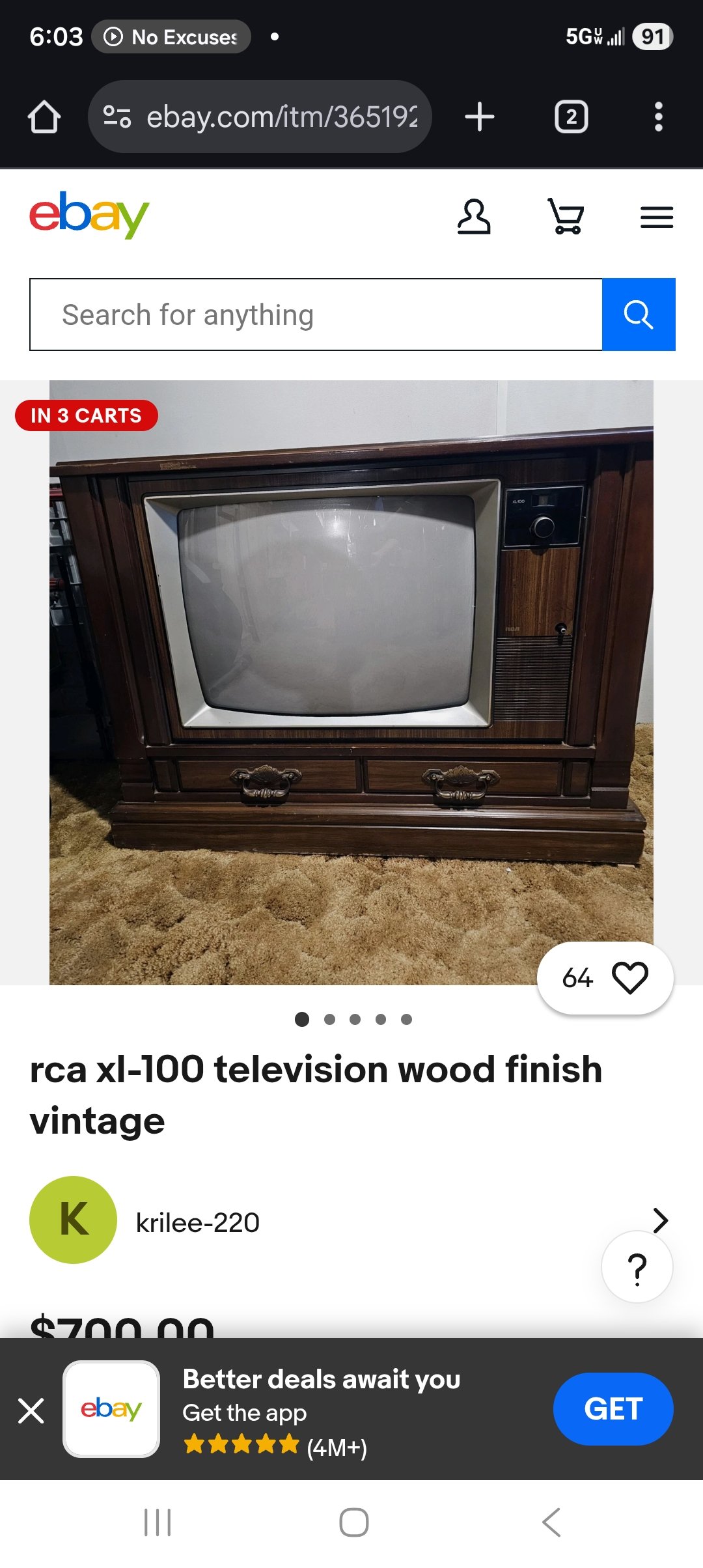Focus the Search for anything field
This screenshot has width=703, height=1568.
(x=316, y=315)
